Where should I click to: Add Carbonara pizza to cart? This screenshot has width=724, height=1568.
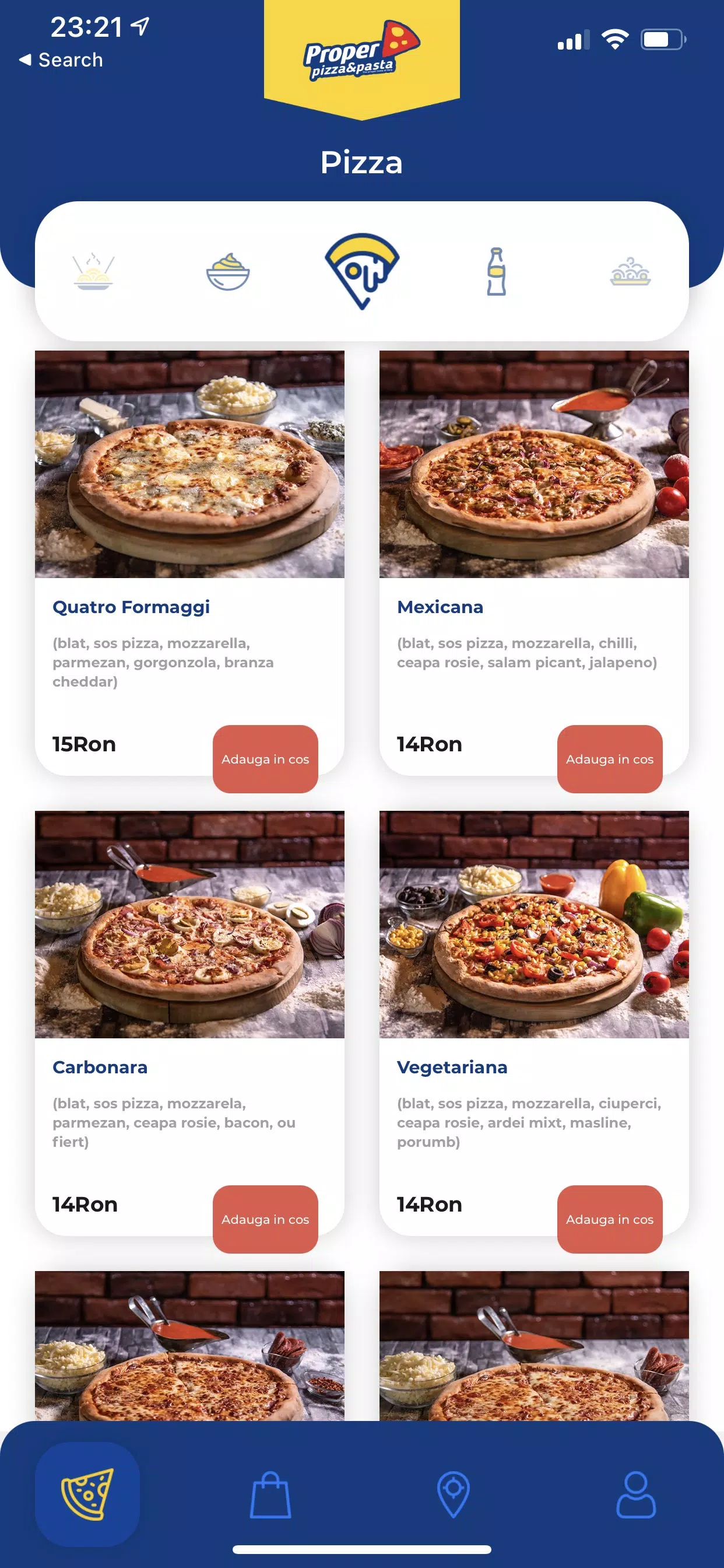[x=265, y=1219]
